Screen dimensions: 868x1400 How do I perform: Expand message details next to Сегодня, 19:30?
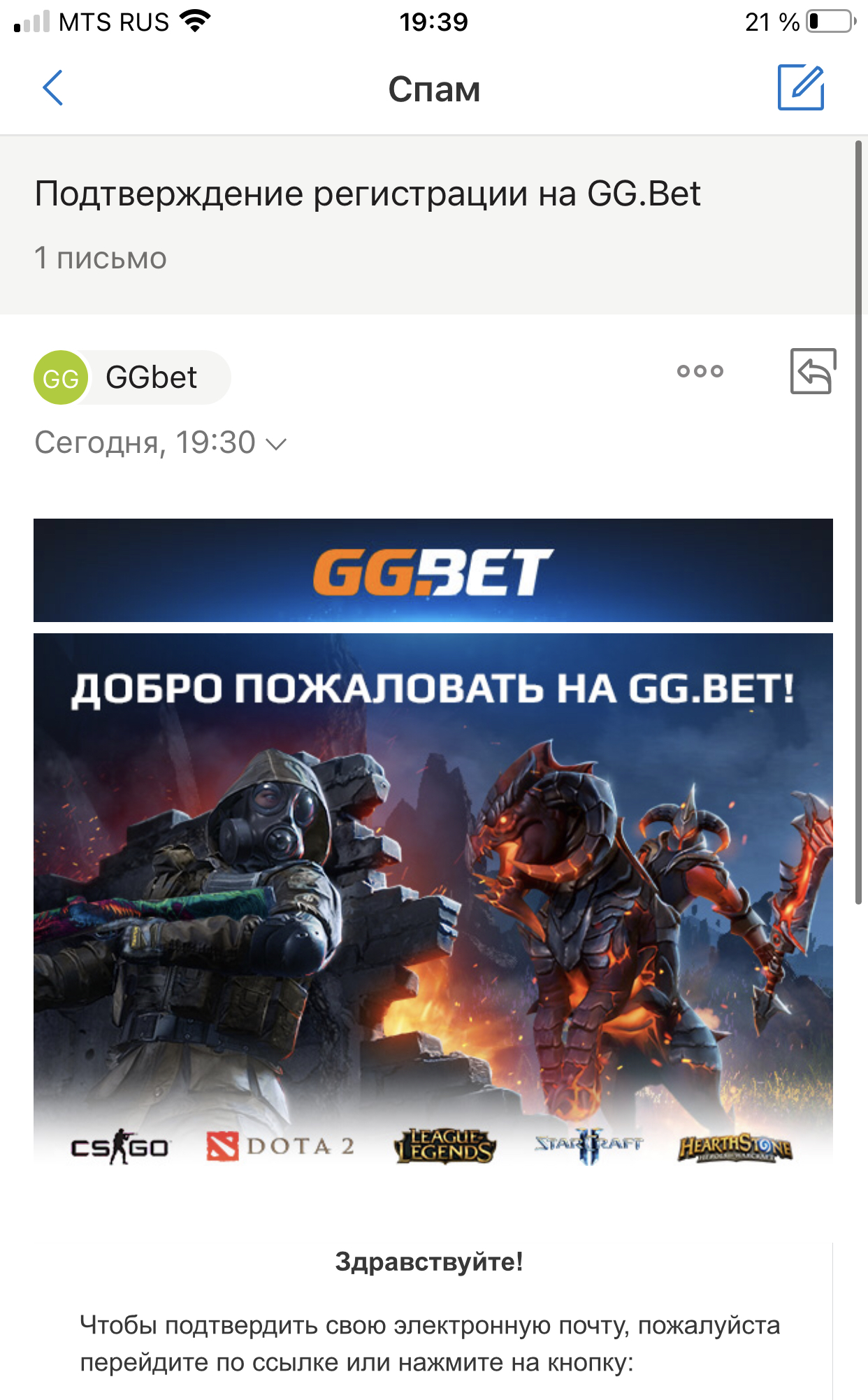coord(277,444)
